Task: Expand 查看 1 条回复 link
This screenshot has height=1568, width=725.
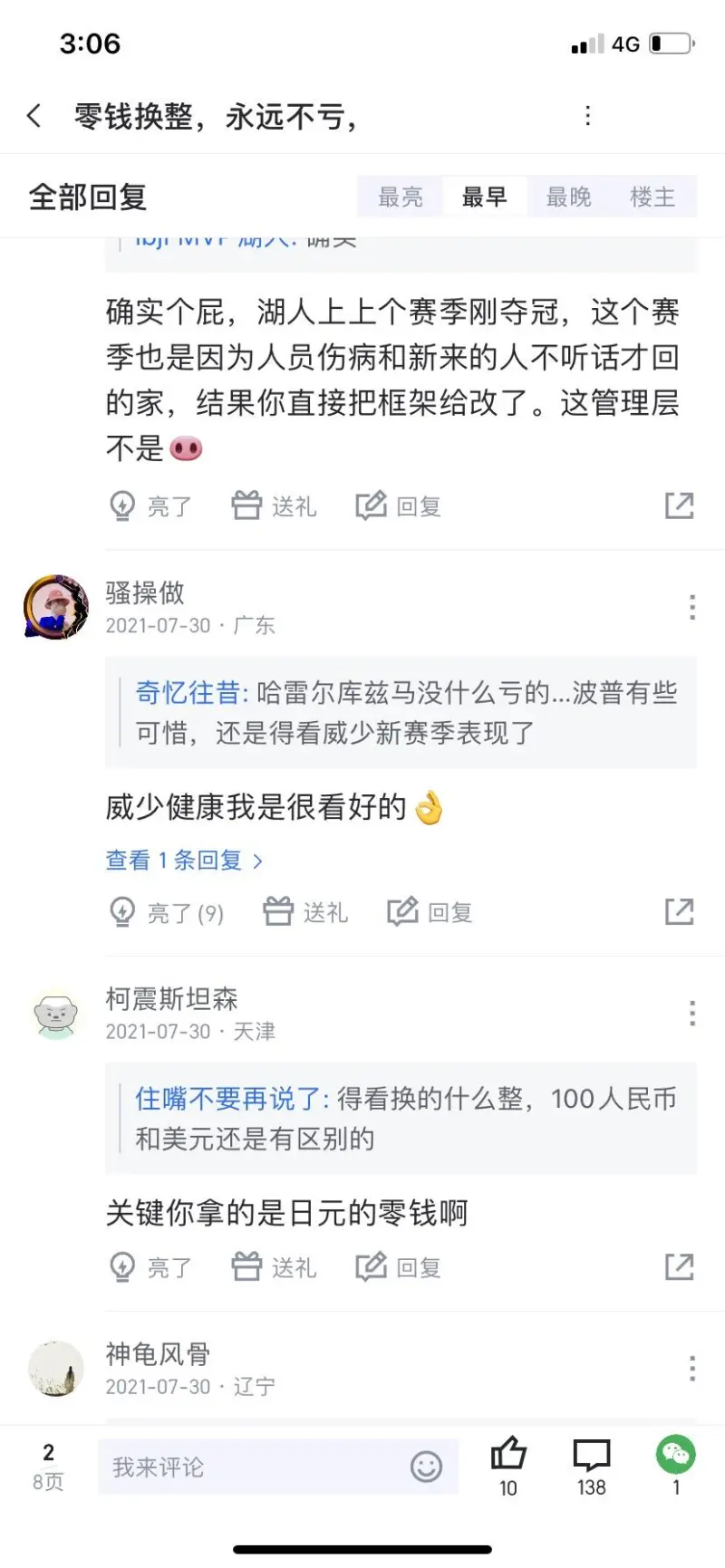Action: click(x=184, y=860)
